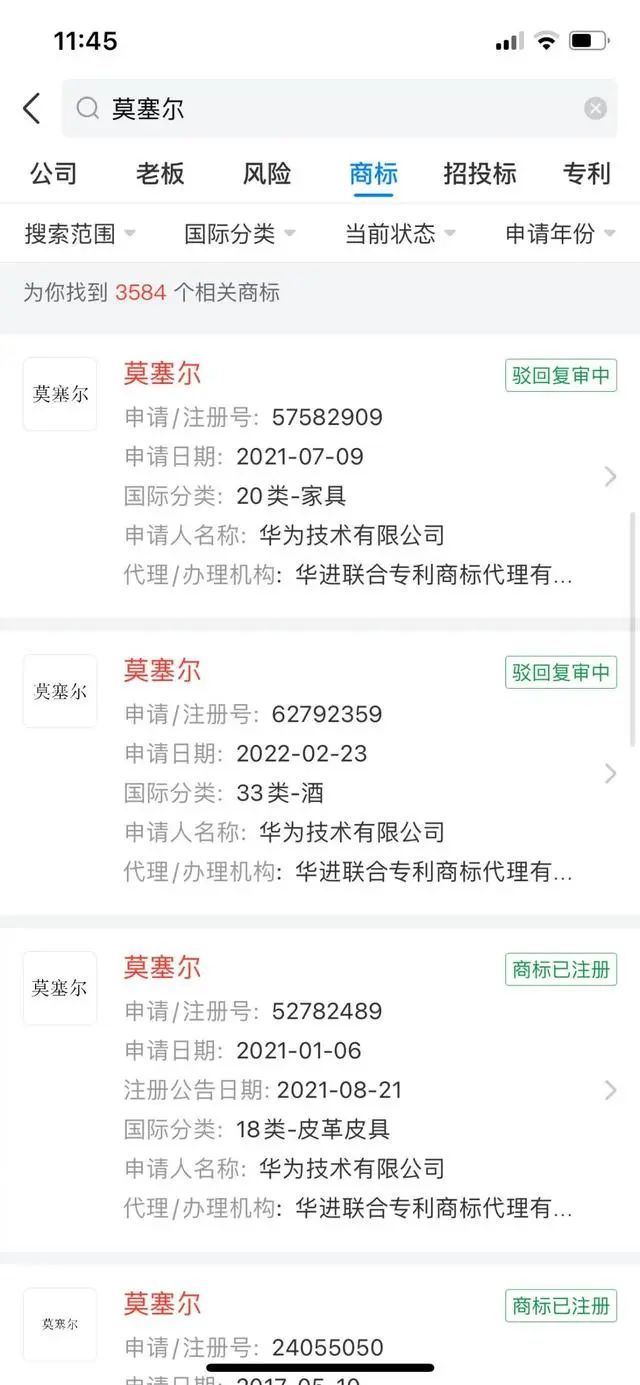Tap the 莫塞尔 search field
Image resolution: width=640 pixels, height=1385 pixels.
point(330,109)
